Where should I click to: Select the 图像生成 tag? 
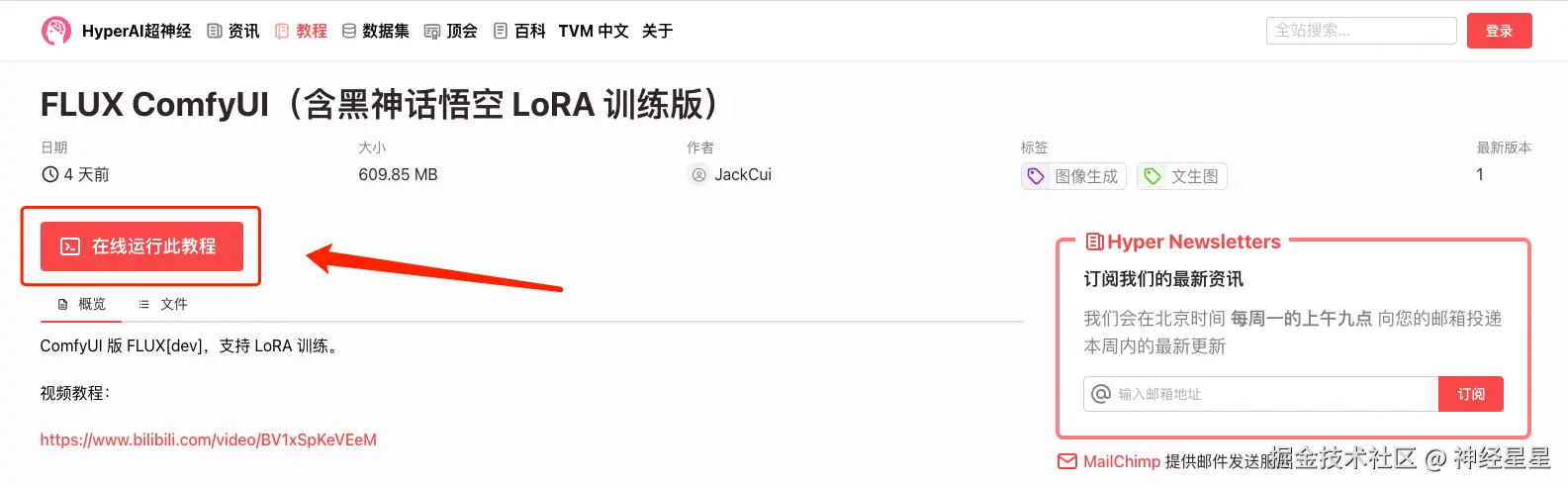1073,176
